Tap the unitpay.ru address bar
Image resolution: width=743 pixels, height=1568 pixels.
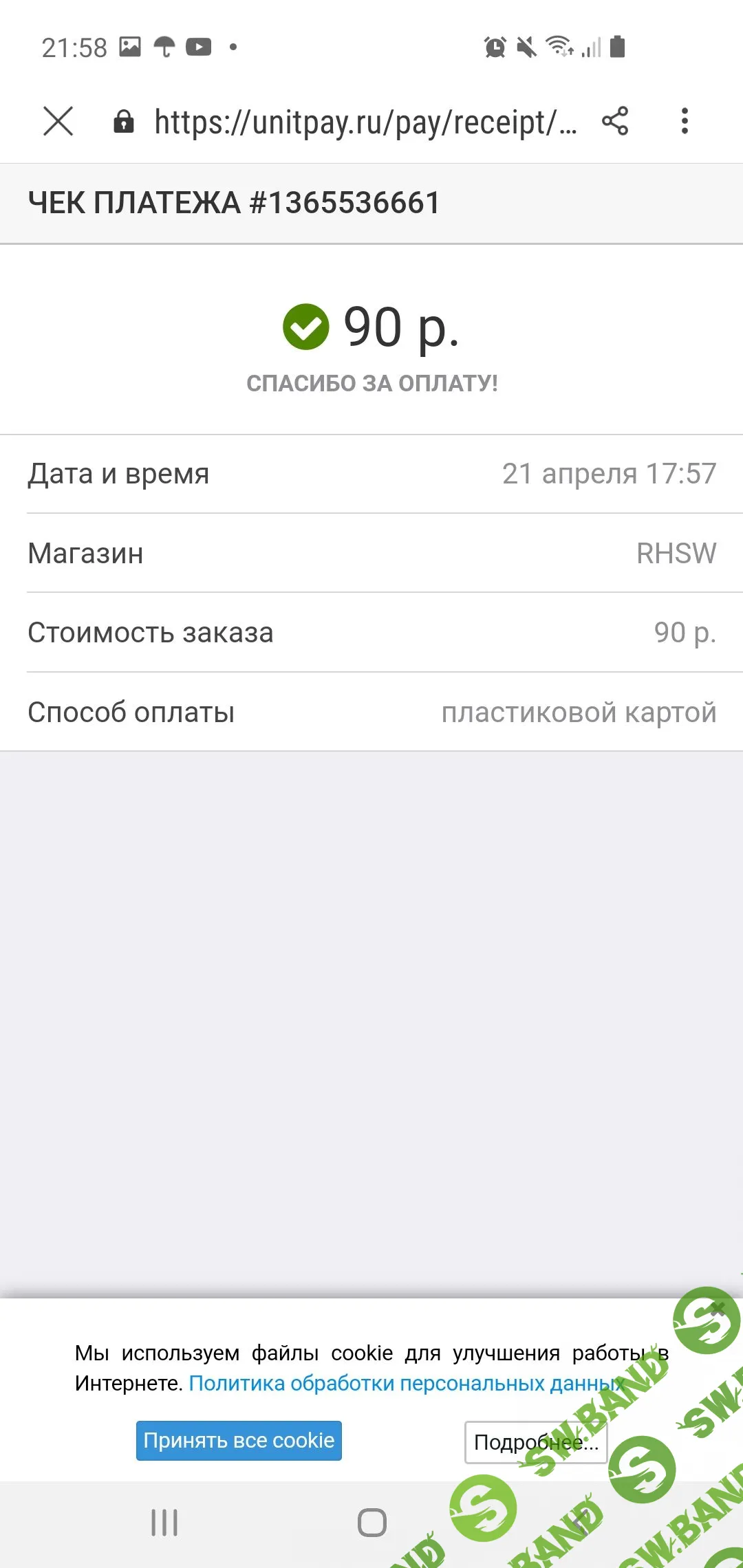point(365,122)
